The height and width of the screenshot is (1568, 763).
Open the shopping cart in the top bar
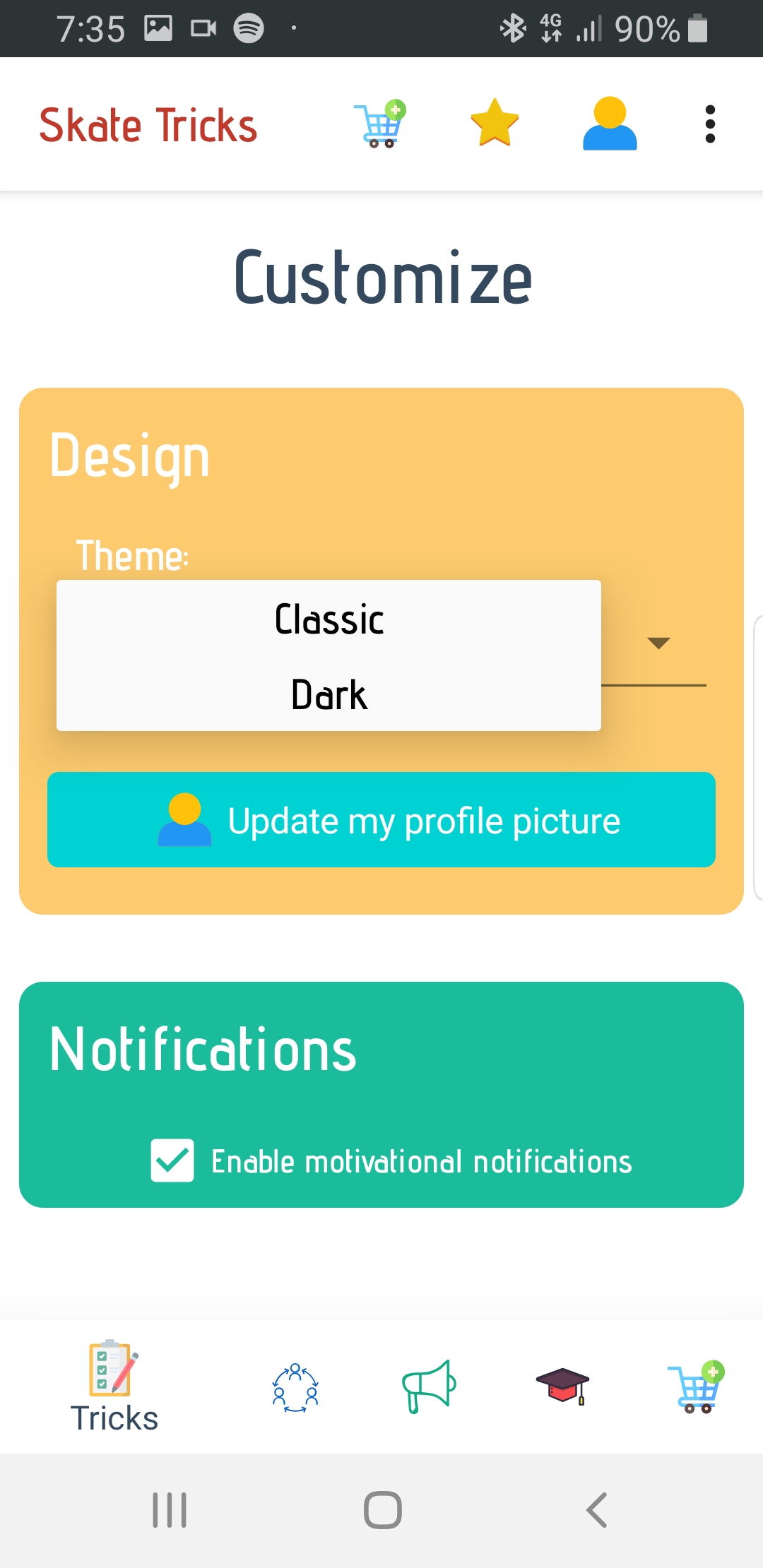380,124
